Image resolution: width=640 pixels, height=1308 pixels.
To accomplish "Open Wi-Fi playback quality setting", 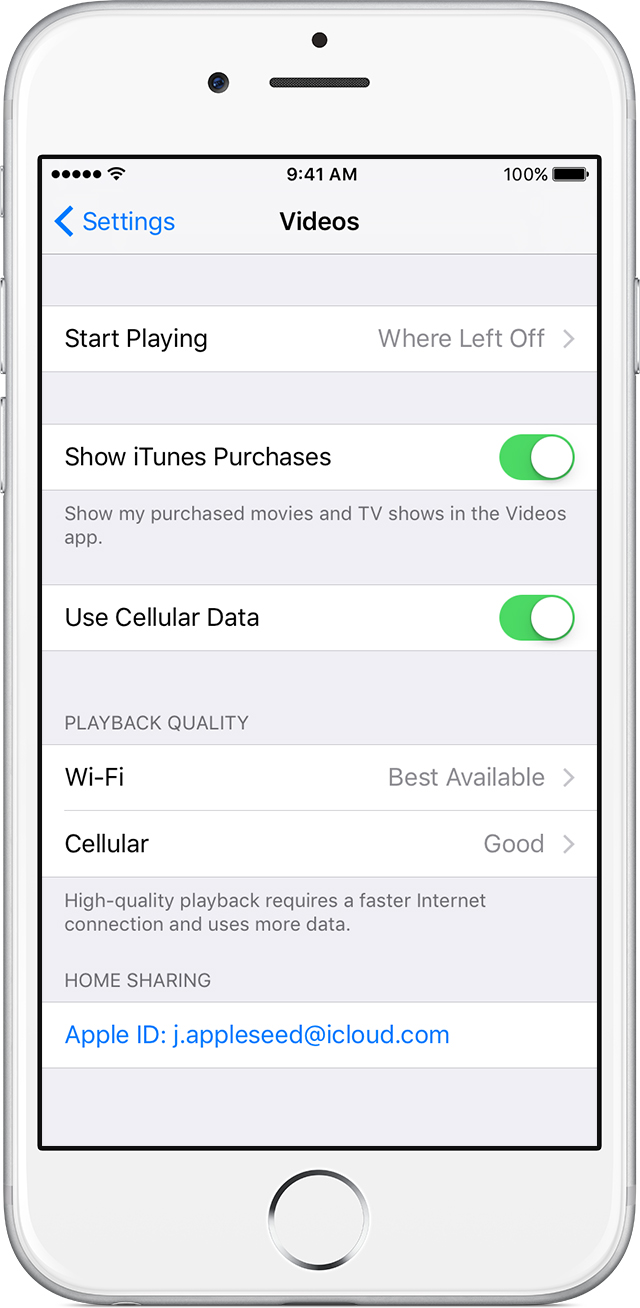I will [320, 778].
